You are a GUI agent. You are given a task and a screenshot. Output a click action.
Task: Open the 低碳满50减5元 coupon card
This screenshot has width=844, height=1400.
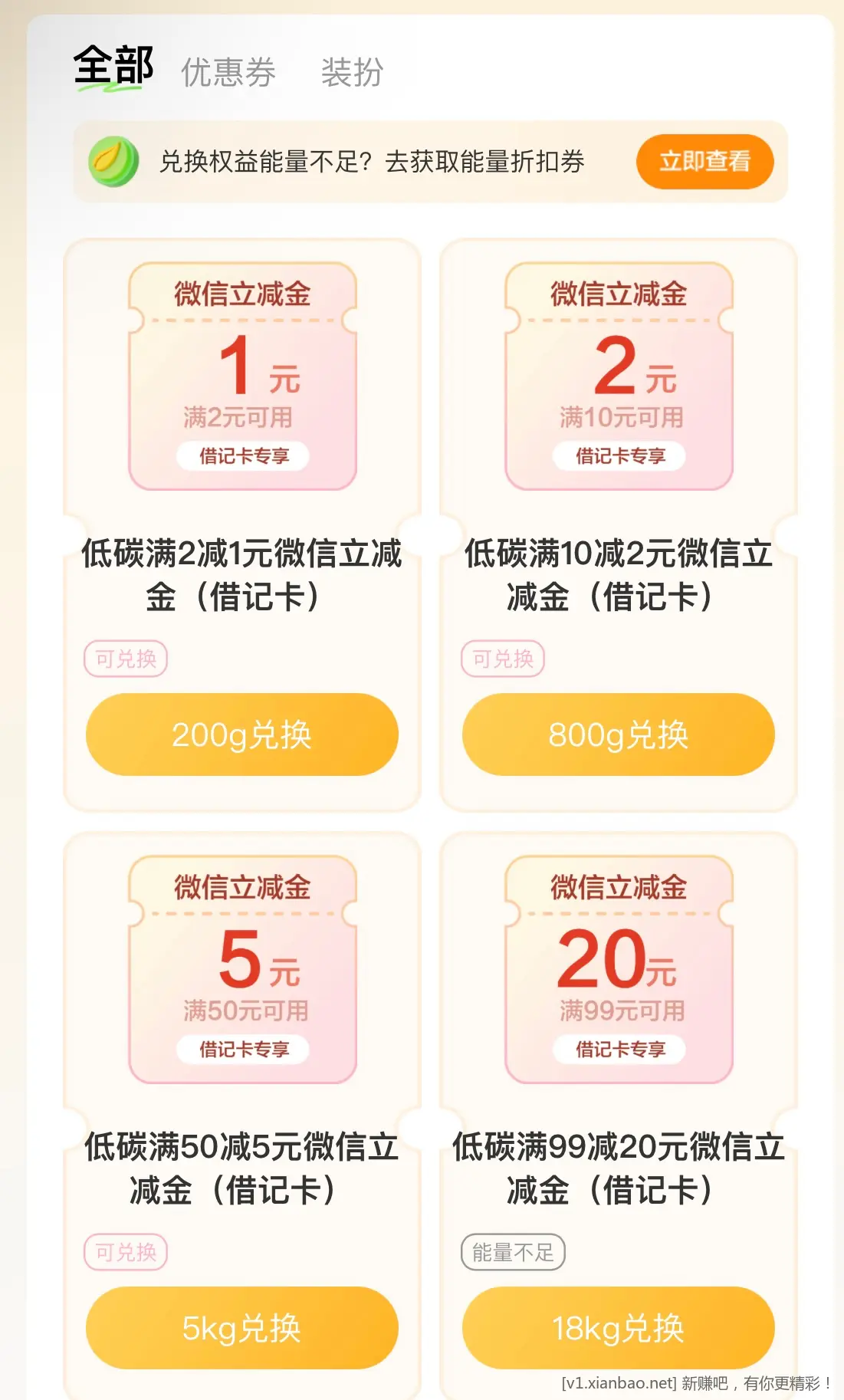[x=242, y=969]
